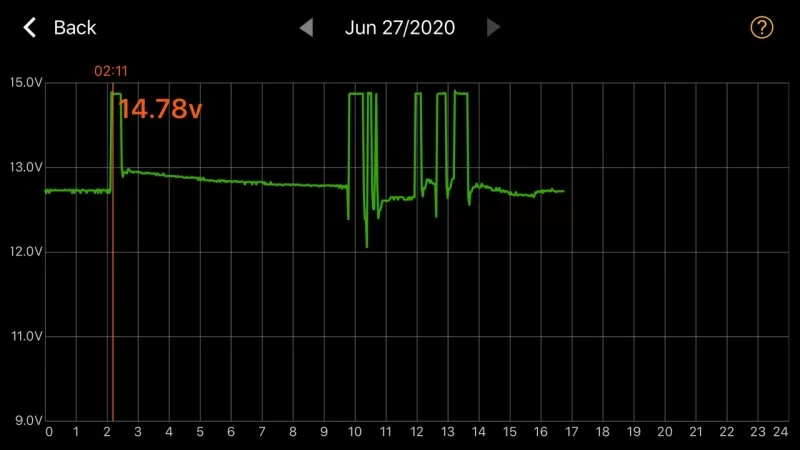This screenshot has height=450, width=800.
Task: Go back using the Back button
Action: [x=60, y=27]
